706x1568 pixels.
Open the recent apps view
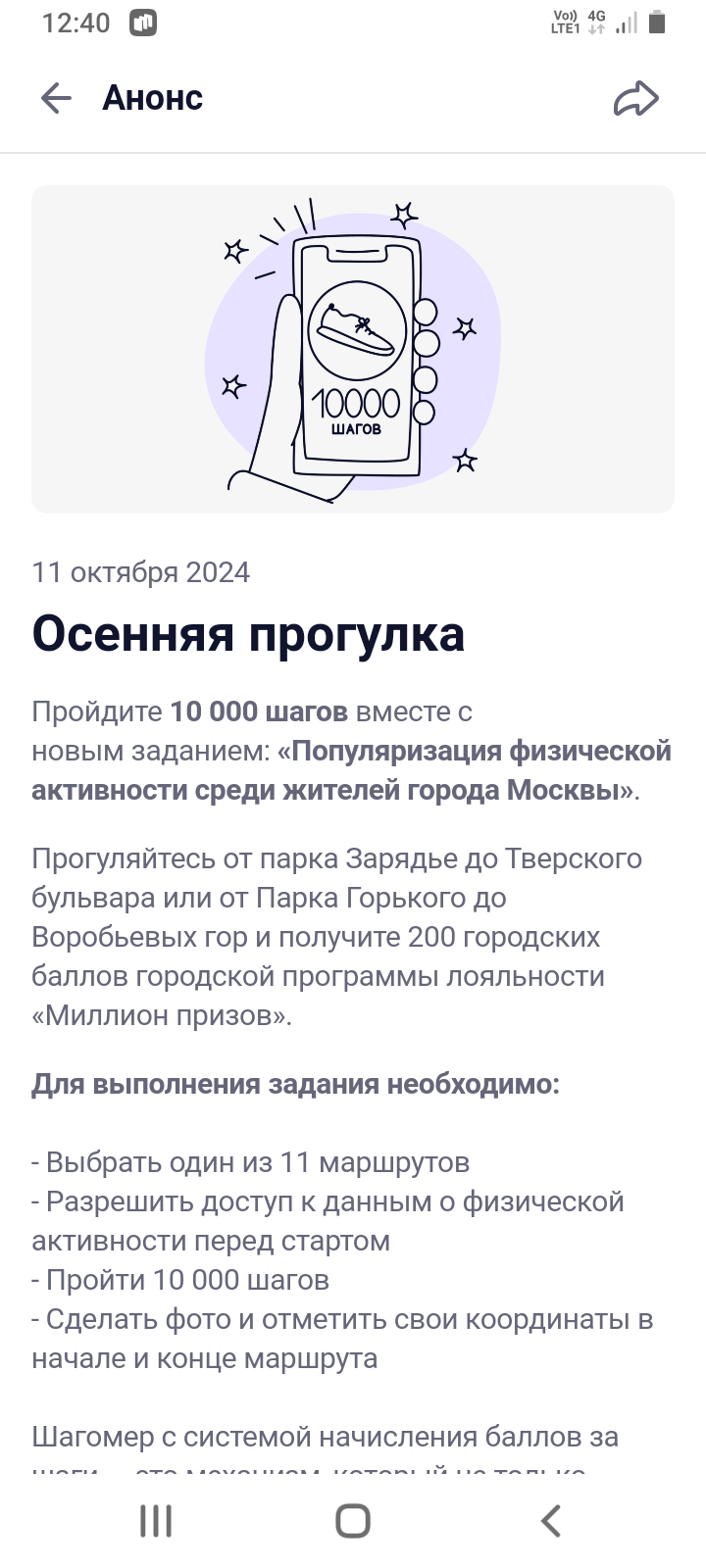[156, 1521]
